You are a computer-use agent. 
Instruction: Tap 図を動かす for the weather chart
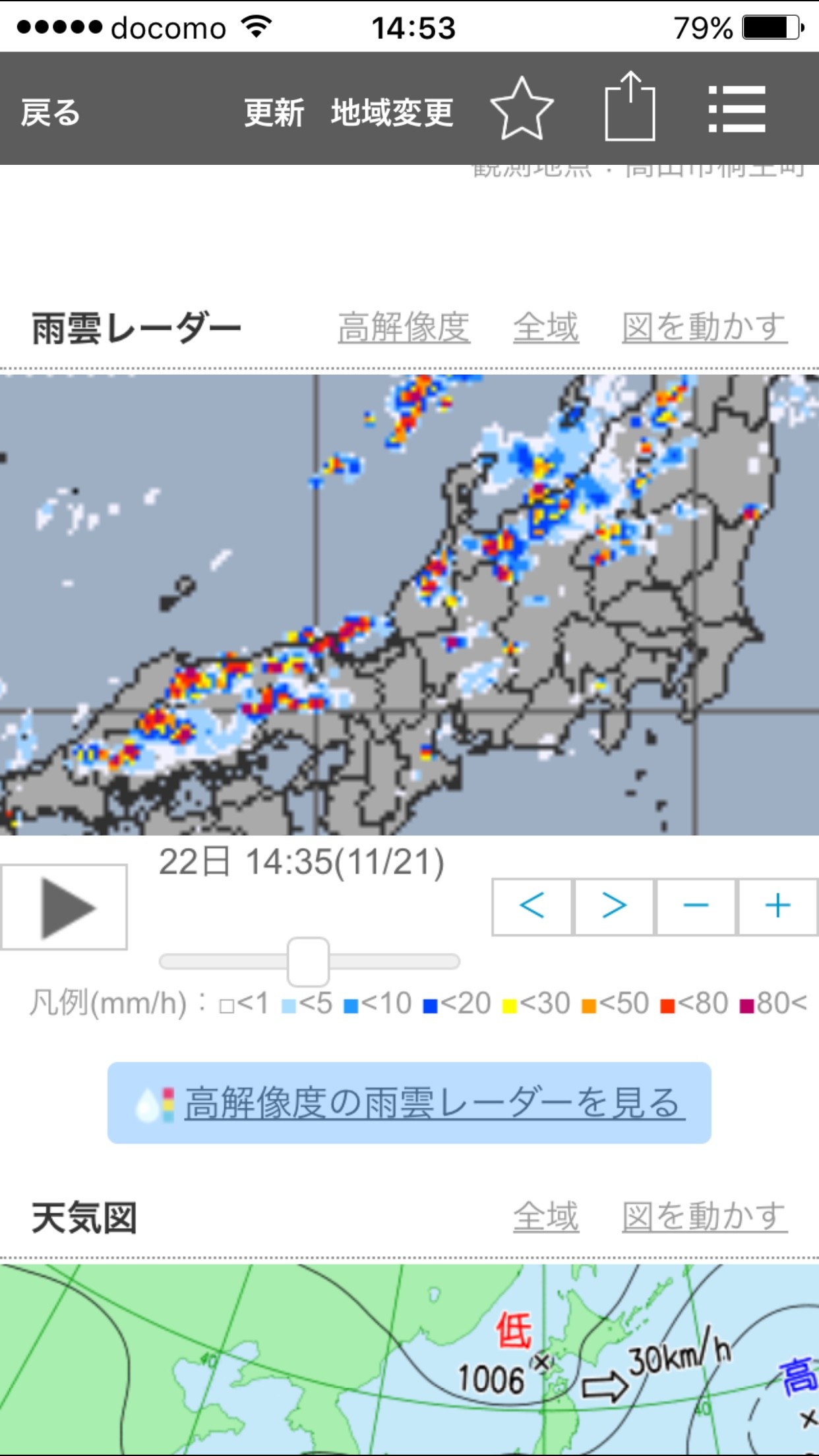pos(705,1216)
